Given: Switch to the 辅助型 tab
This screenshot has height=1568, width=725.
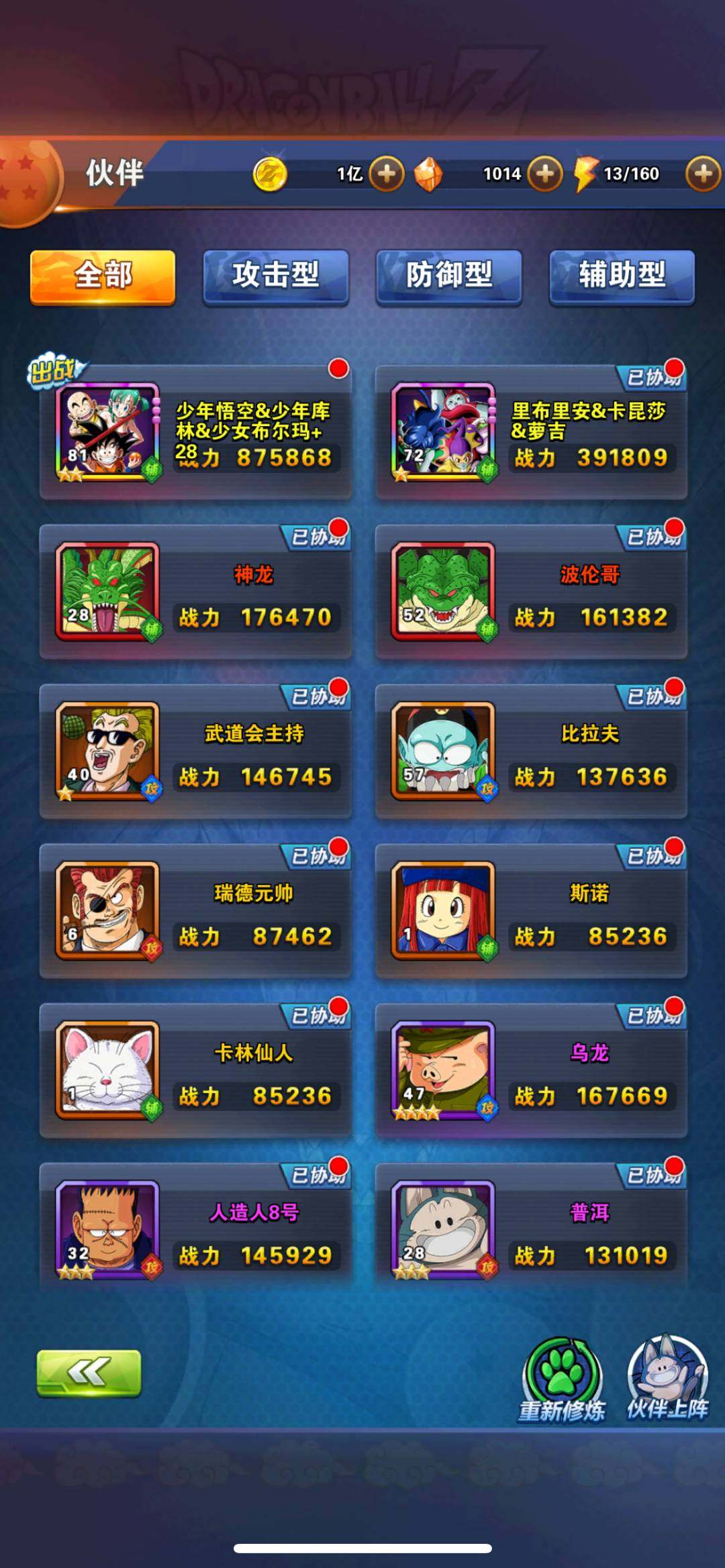Looking at the screenshot, I should tap(622, 276).
